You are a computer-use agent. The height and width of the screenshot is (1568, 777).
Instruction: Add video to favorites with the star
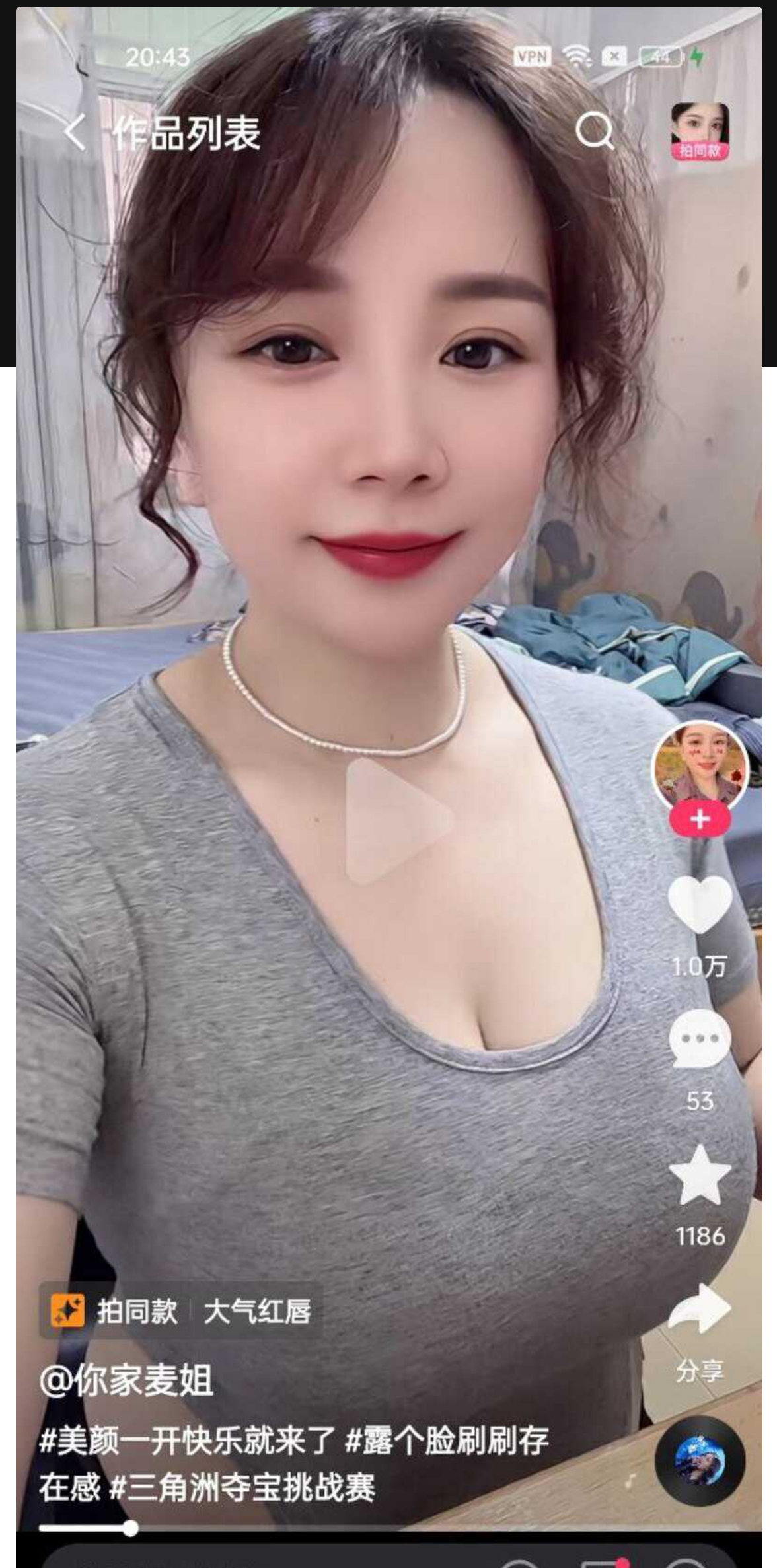[x=700, y=1176]
